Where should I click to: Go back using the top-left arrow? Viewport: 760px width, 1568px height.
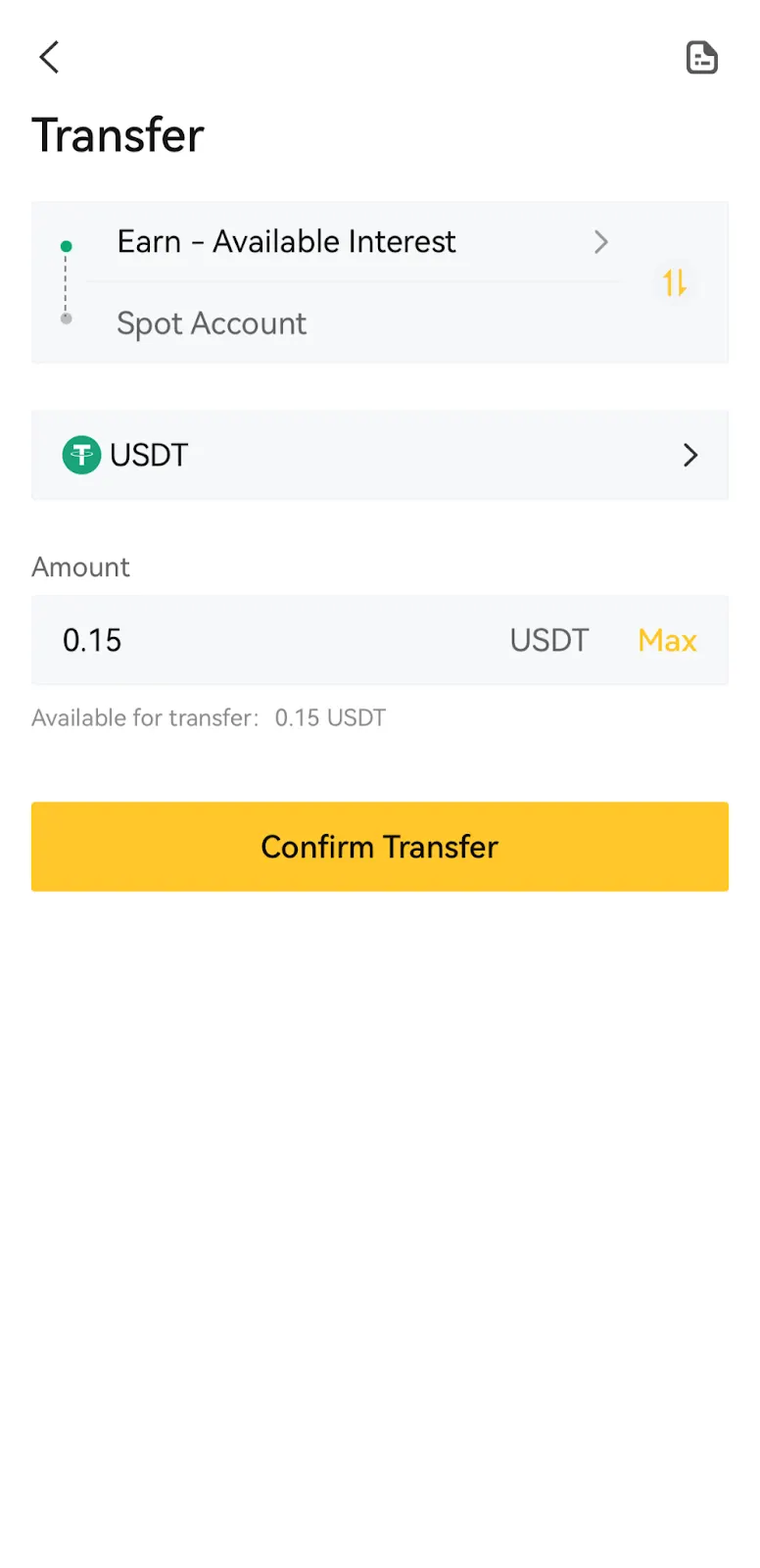click(x=50, y=58)
